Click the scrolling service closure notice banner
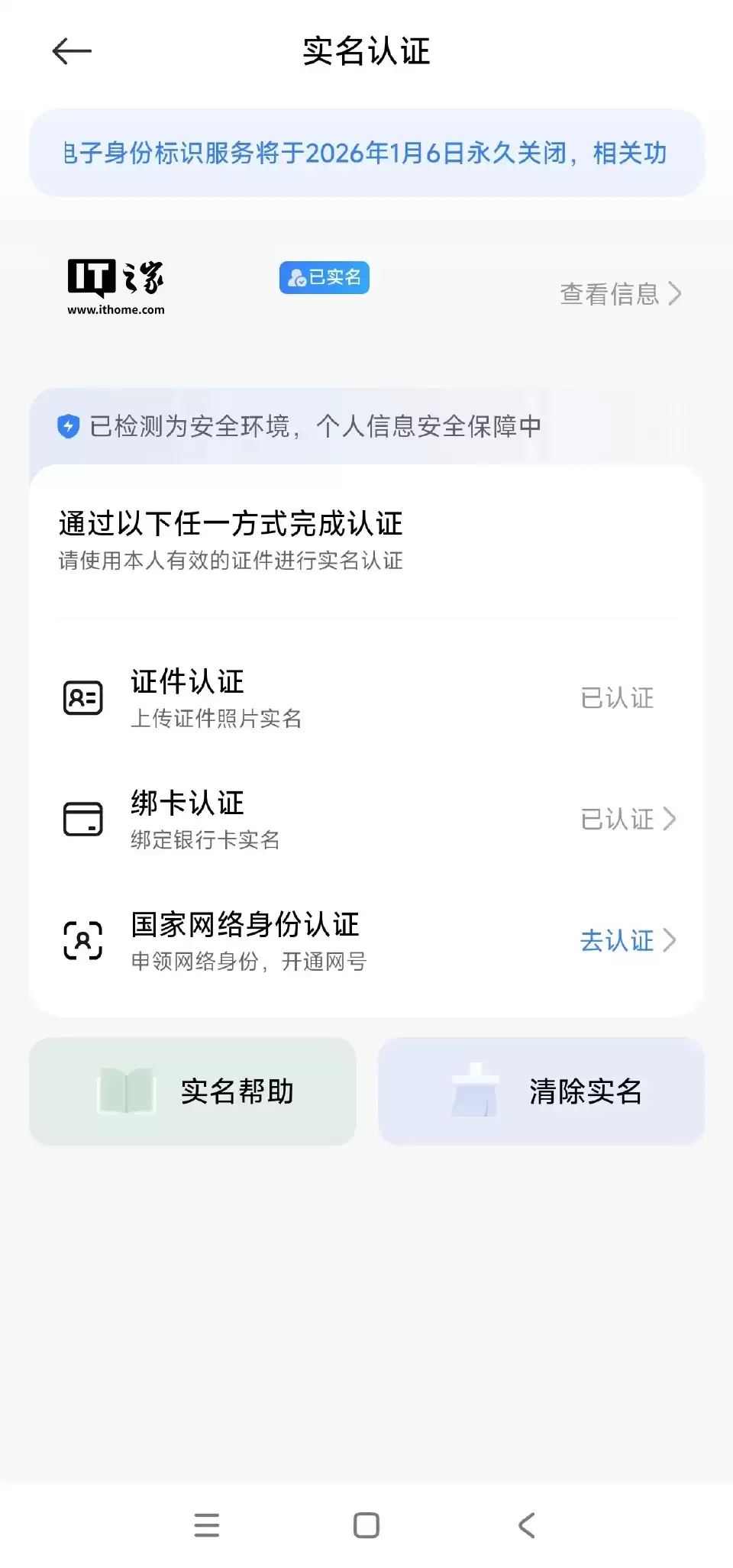Viewport: 733px width, 1568px height. [x=366, y=154]
